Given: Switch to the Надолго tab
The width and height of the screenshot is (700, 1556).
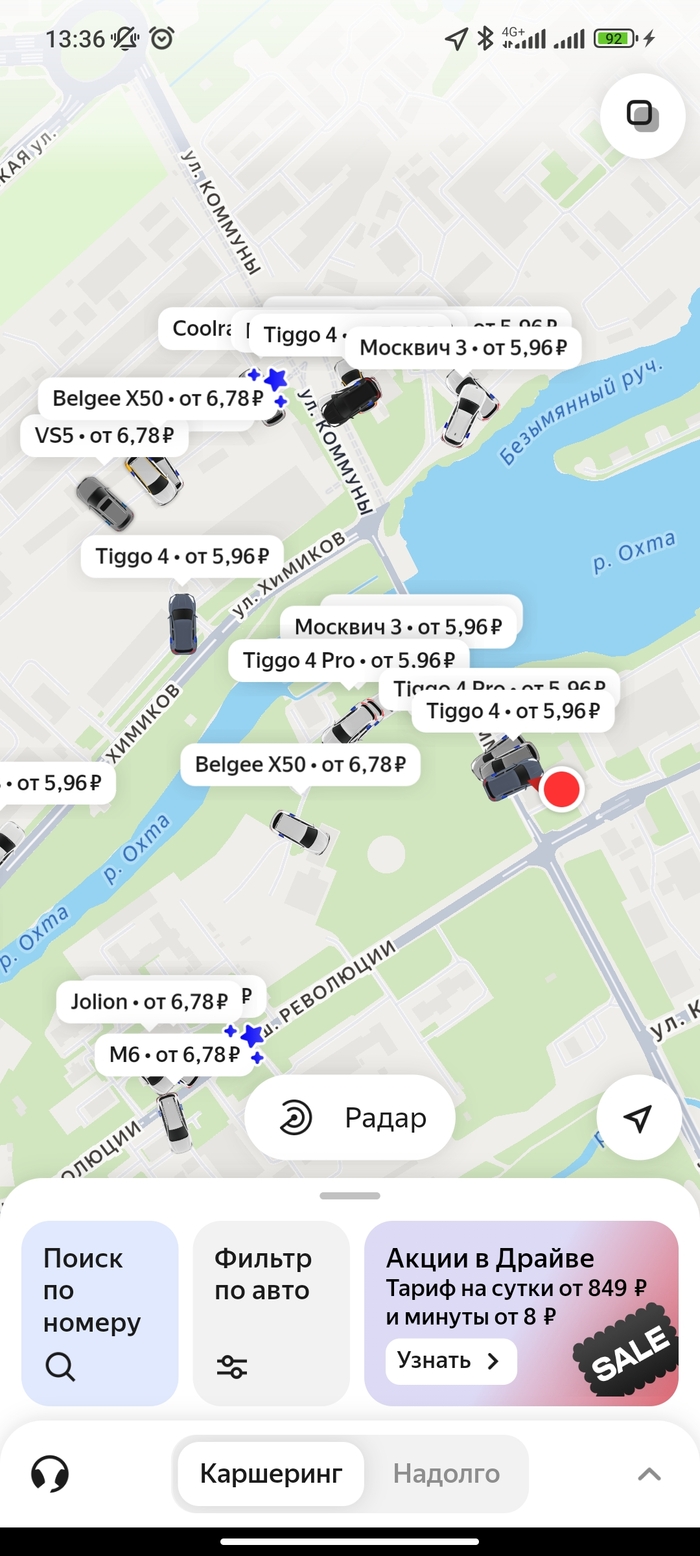Looking at the screenshot, I should tap(446, 1473).
